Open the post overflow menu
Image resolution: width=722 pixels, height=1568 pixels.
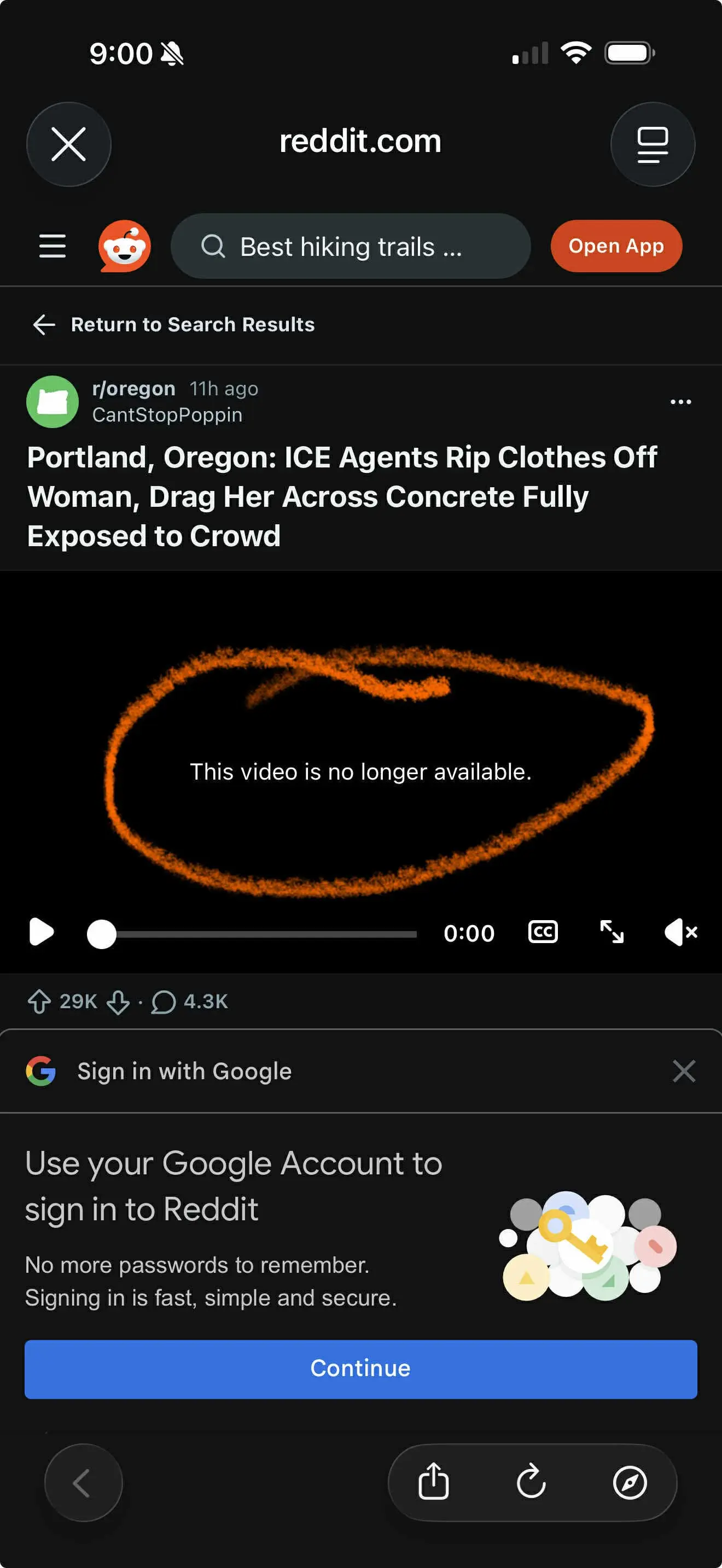pos(680,402)
